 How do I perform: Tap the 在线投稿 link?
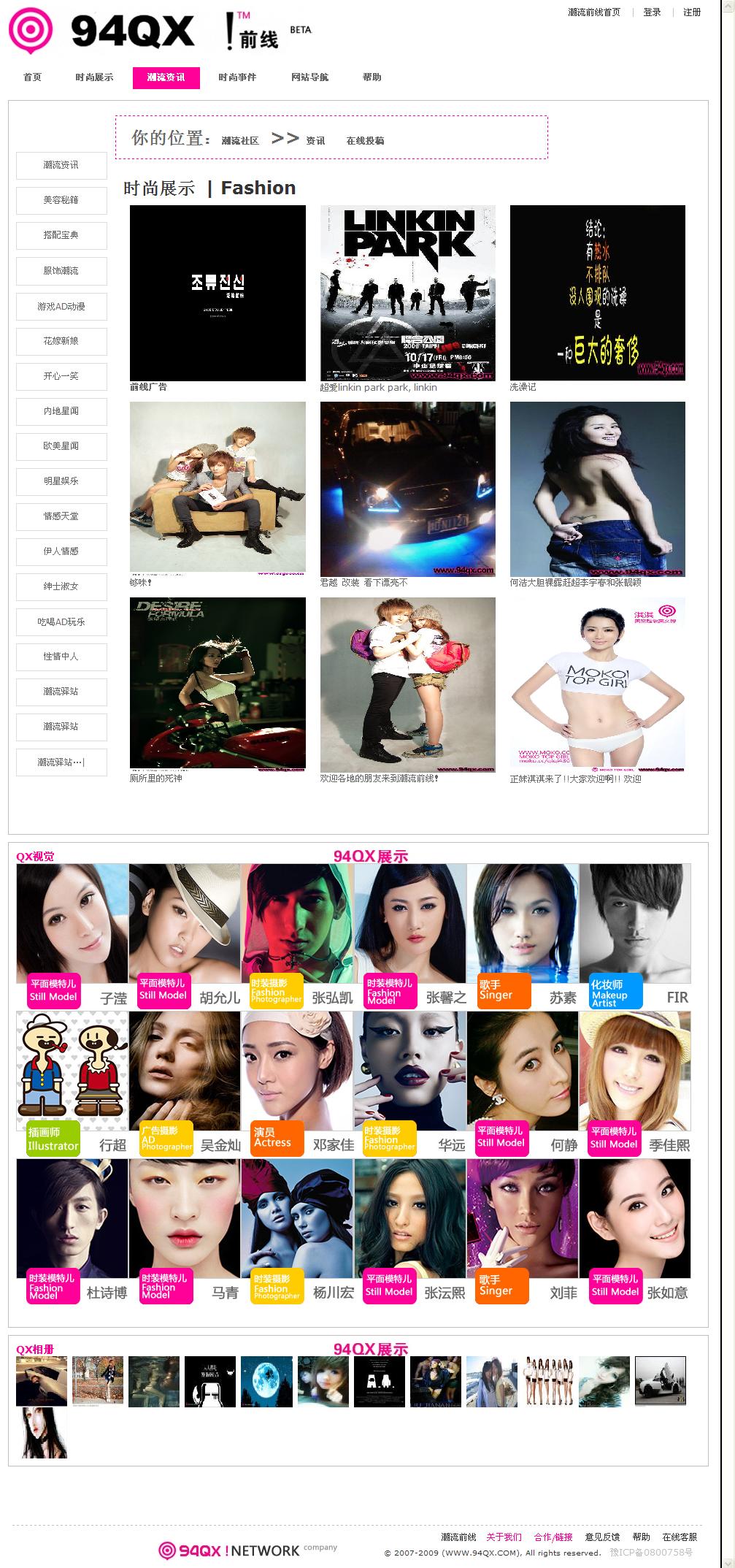click(x=365, y=140)
